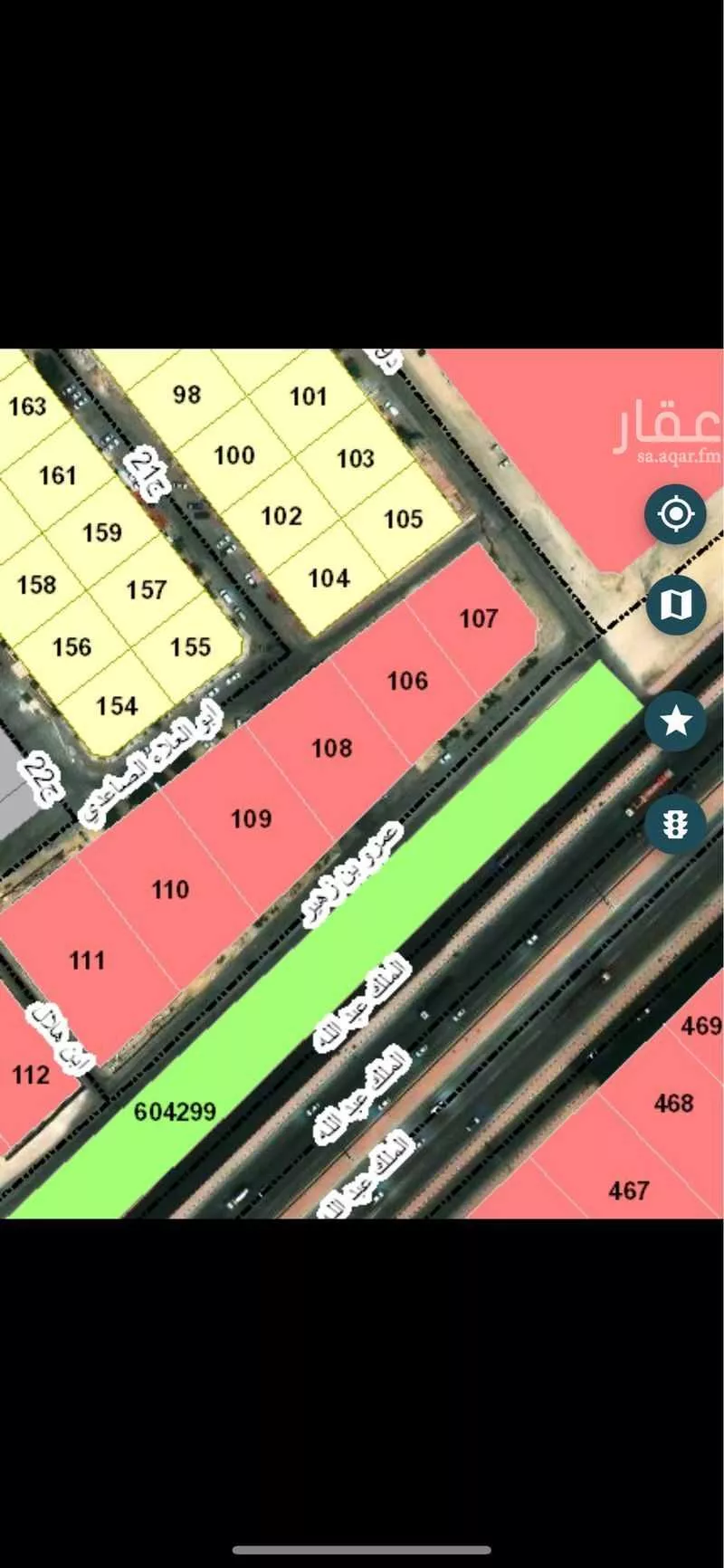This screenshot has width=724, height=1568.
Task: Select parcel 163
Action: pos(27,406)
